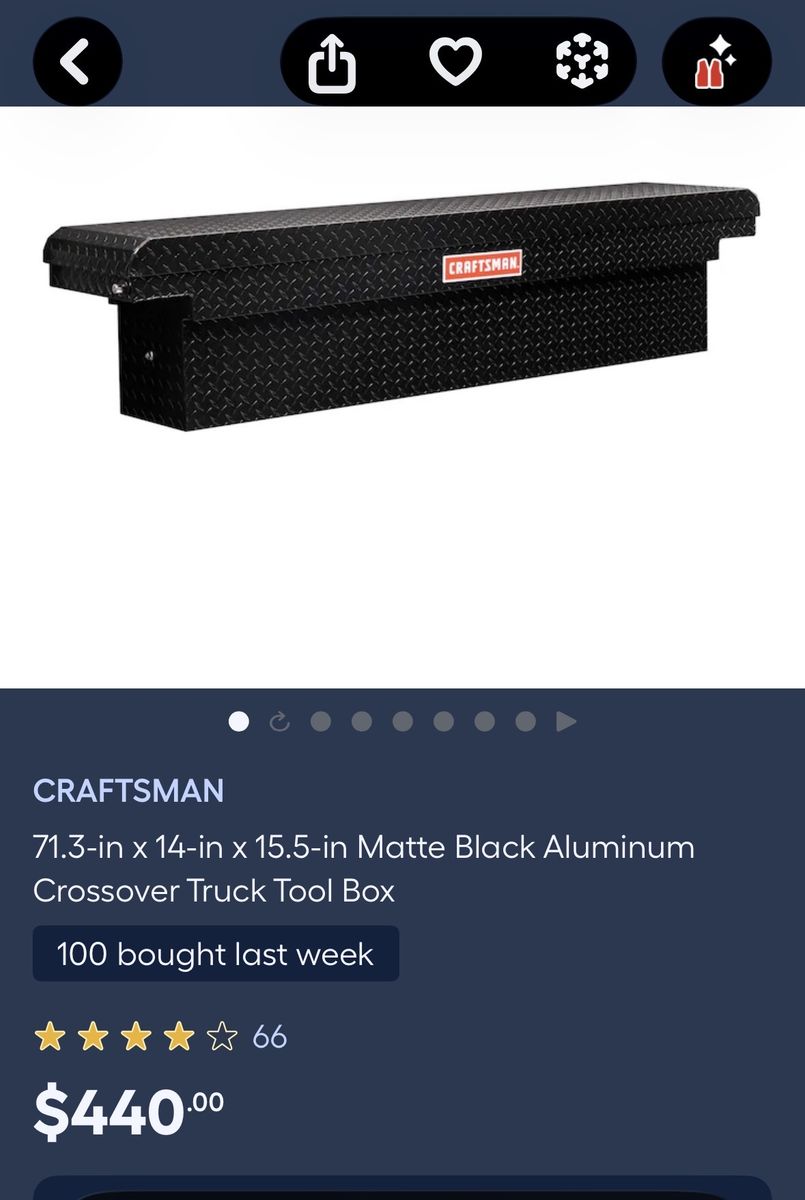Jump to the video slide indicator
The height and width of the screenshot is (1200, 805).
coord(566,722)
